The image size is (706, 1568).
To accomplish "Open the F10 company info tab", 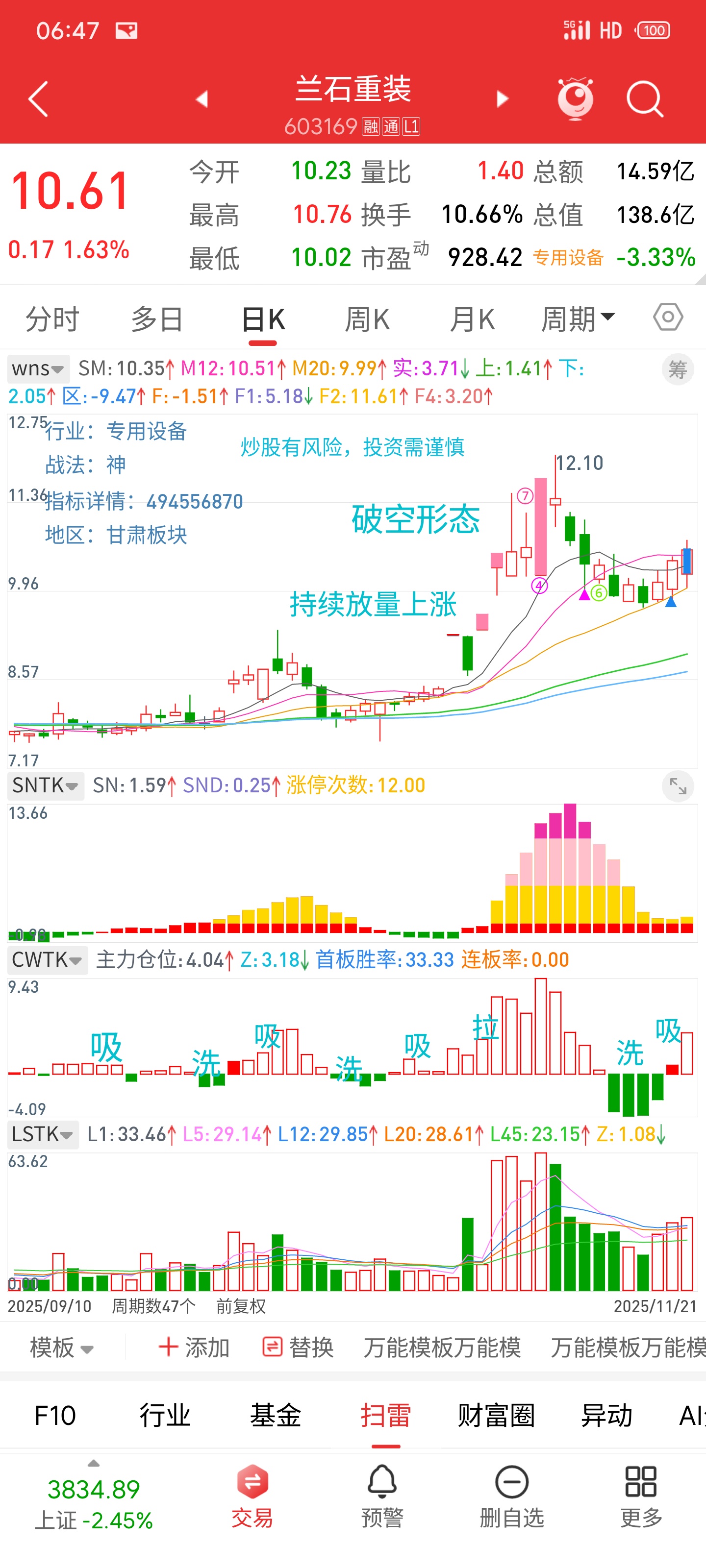I will pyautogui.click(x=55, y=1416).
